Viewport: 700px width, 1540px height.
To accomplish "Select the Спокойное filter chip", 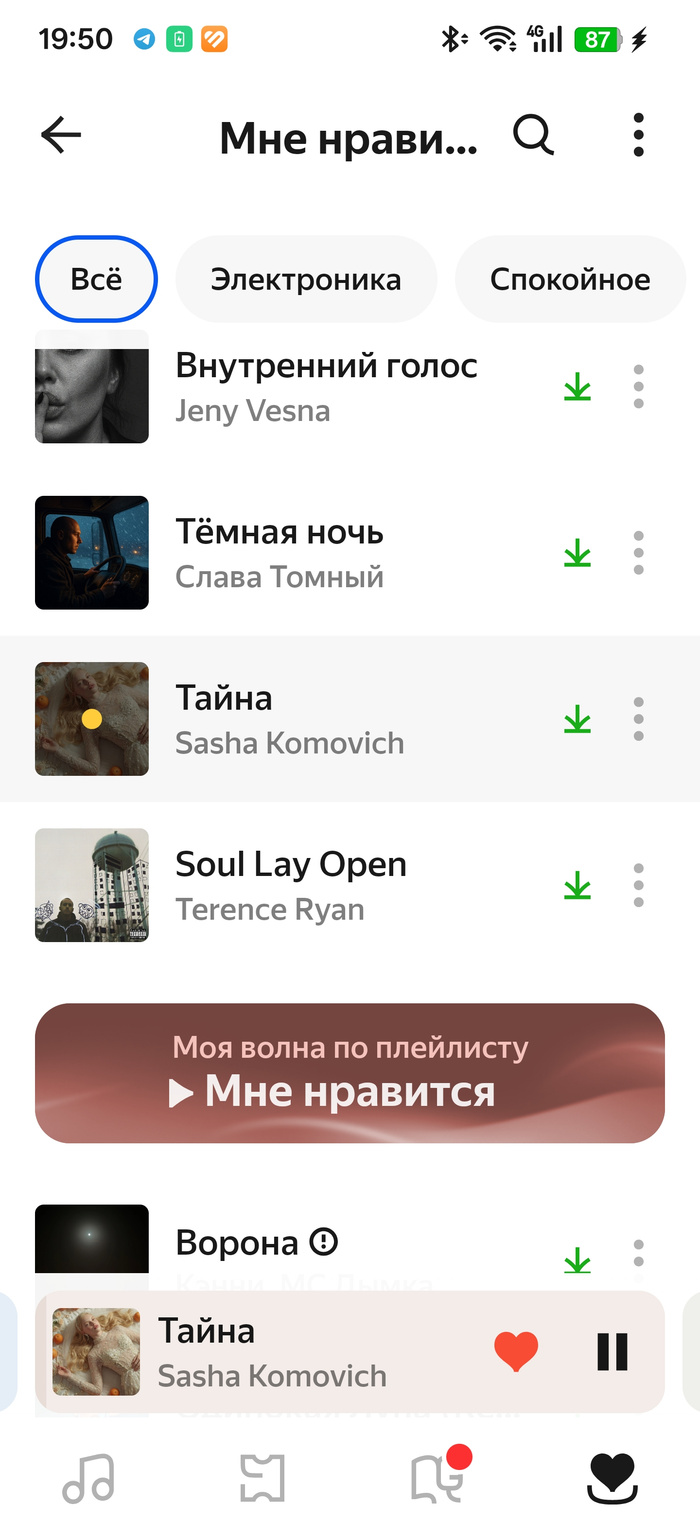I will 570,279.
